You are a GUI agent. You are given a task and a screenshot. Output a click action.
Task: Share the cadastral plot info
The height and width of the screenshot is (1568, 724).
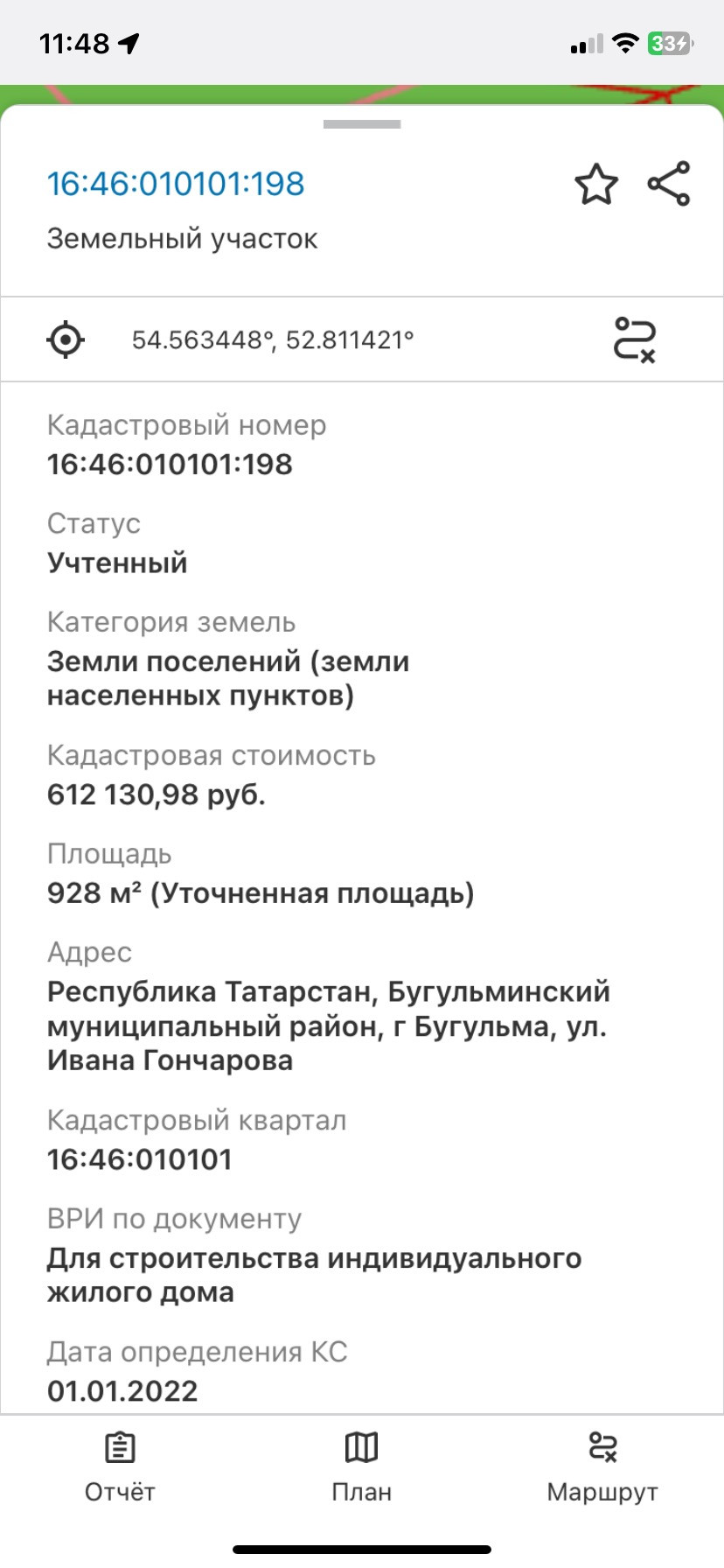tap(669, 184)
